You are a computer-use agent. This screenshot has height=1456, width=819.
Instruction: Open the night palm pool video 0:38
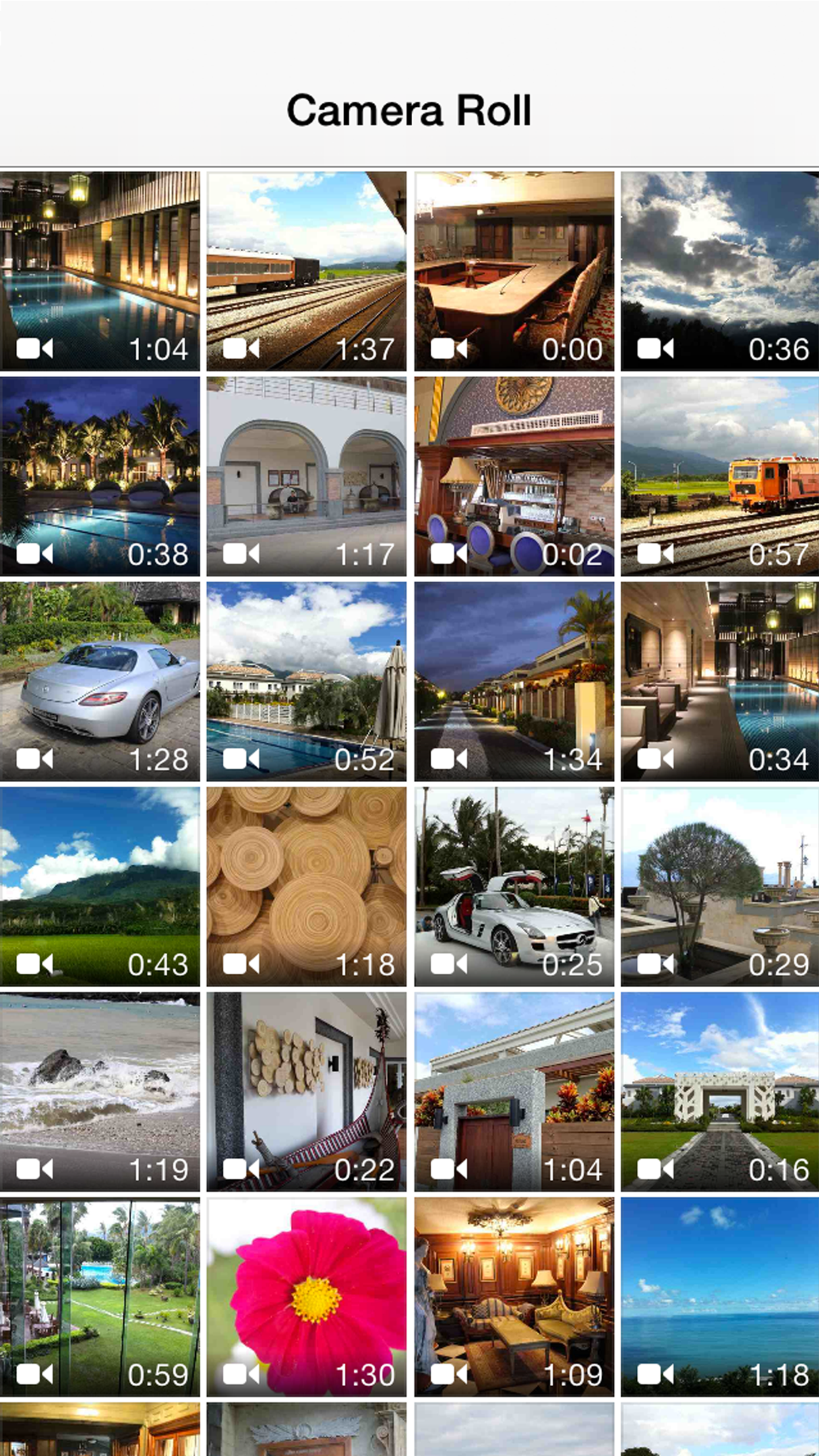coord(100,477)
